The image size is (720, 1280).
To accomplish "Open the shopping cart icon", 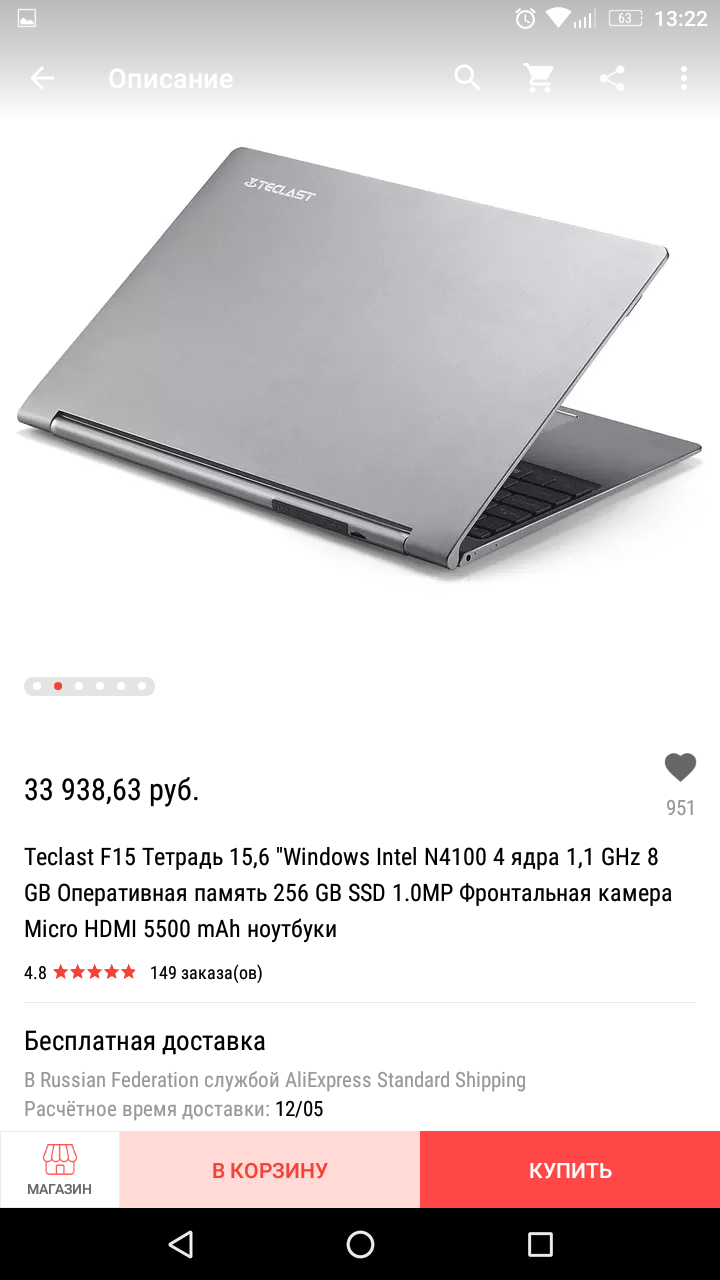I will pos(539,78).
